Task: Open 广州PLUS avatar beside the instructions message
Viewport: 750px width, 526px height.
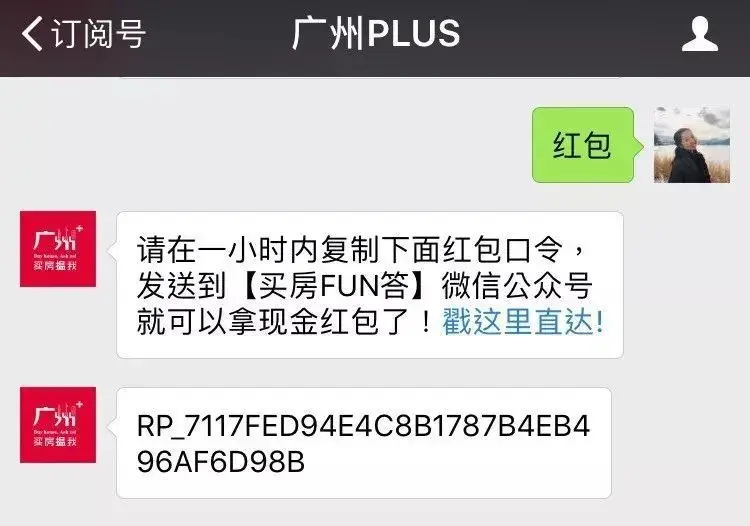Action: click(x=58, y=249)
